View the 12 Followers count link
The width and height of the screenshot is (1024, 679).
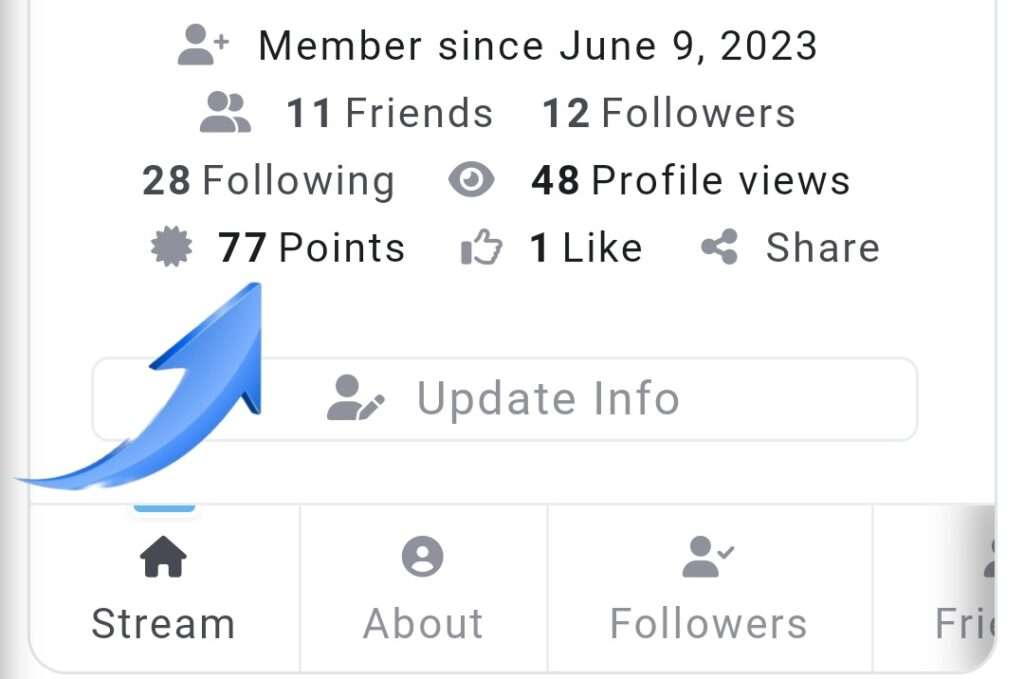[x=668, y=114]
